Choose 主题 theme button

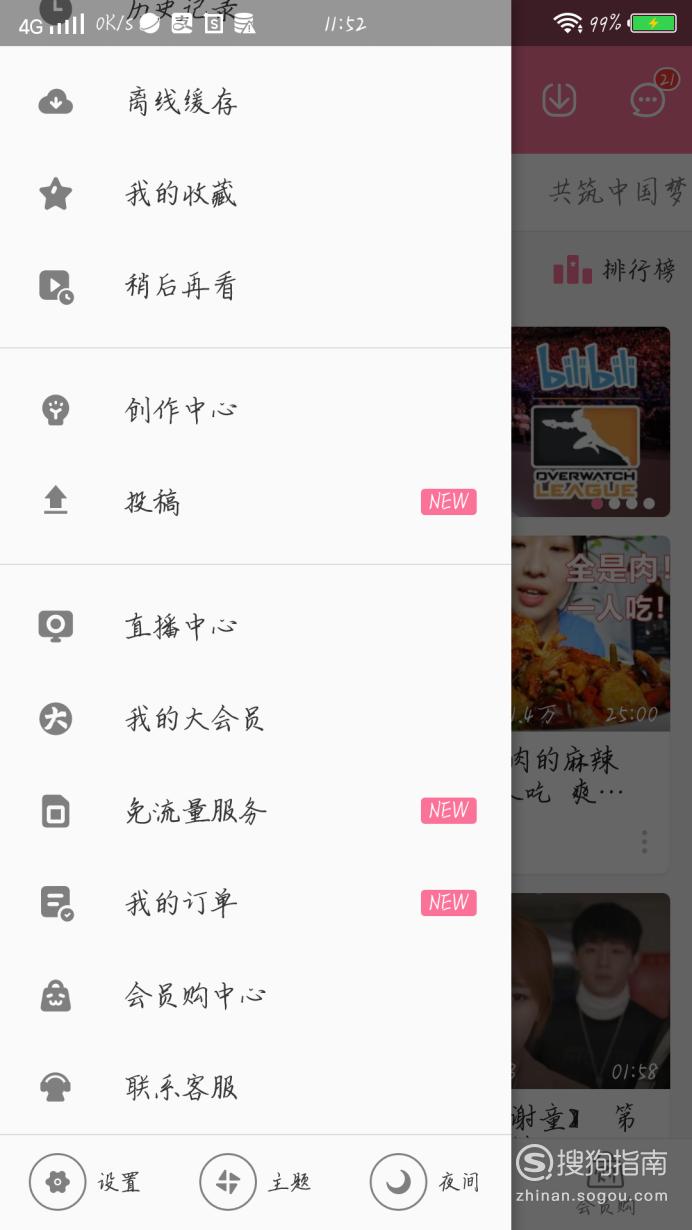(255, 1182)
